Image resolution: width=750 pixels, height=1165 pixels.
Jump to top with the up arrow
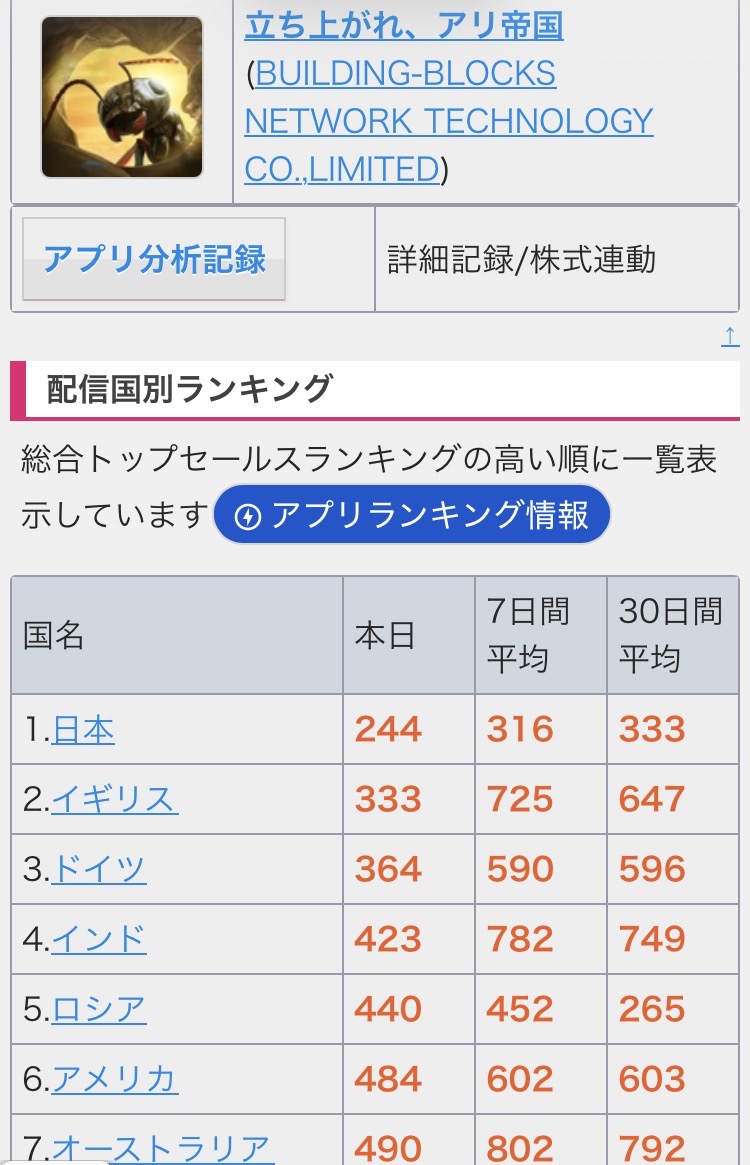tap(730, 337)
